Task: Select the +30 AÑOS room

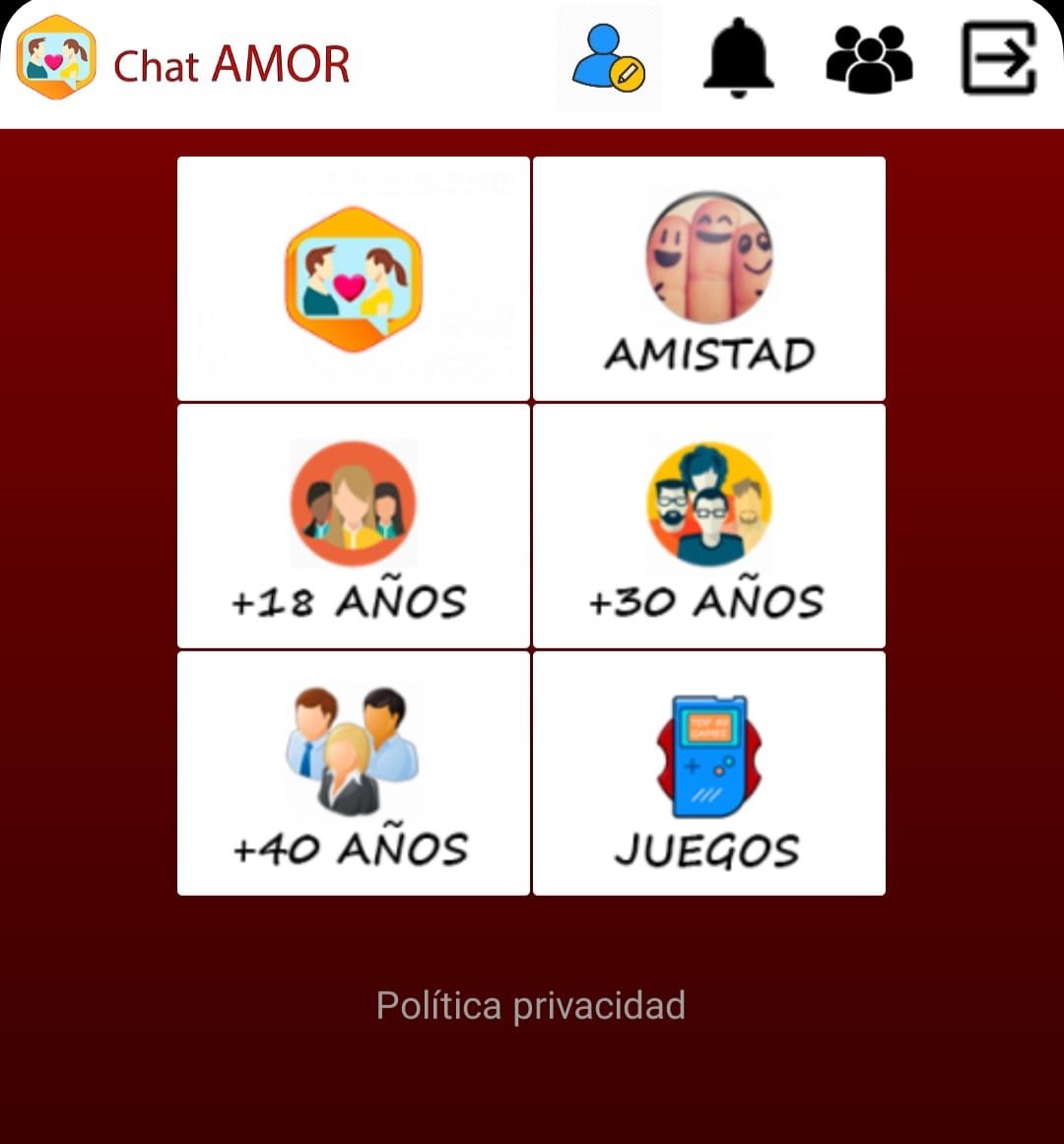Action: [709, 526]
